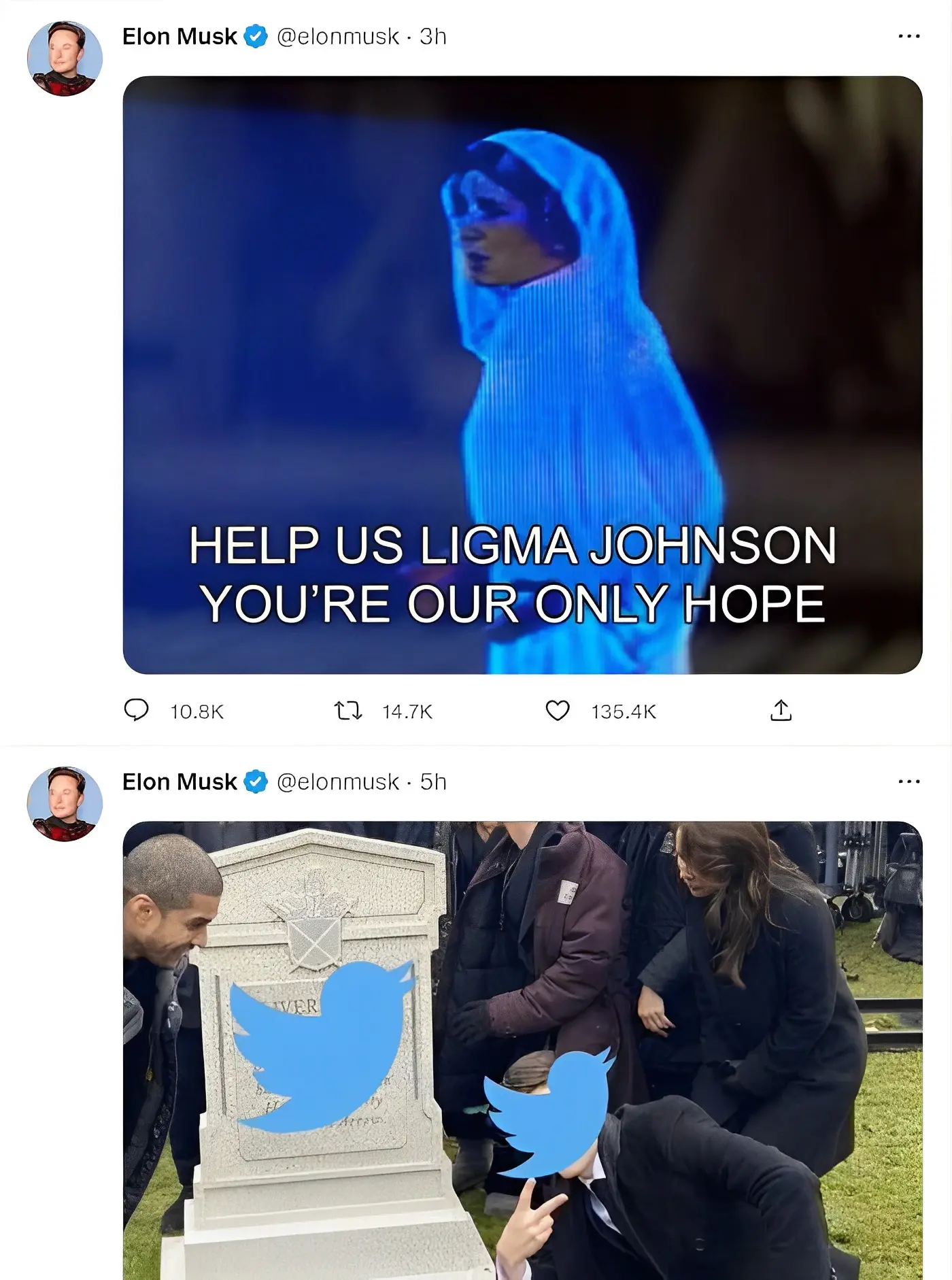Retweet the Ligma Johnson meme tweet
Viewport: 952px width, 1280px height.
tap(349, 711)
